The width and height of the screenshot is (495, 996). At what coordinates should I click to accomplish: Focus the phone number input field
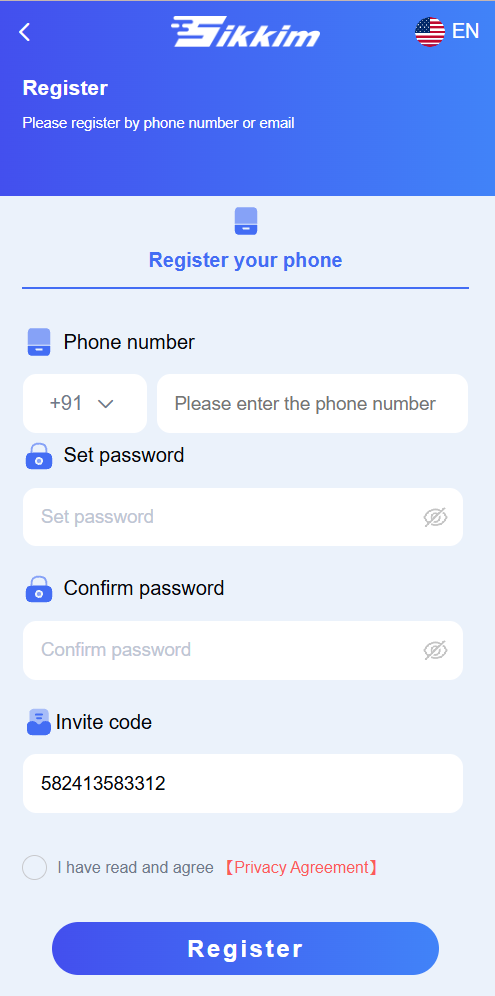312,403
